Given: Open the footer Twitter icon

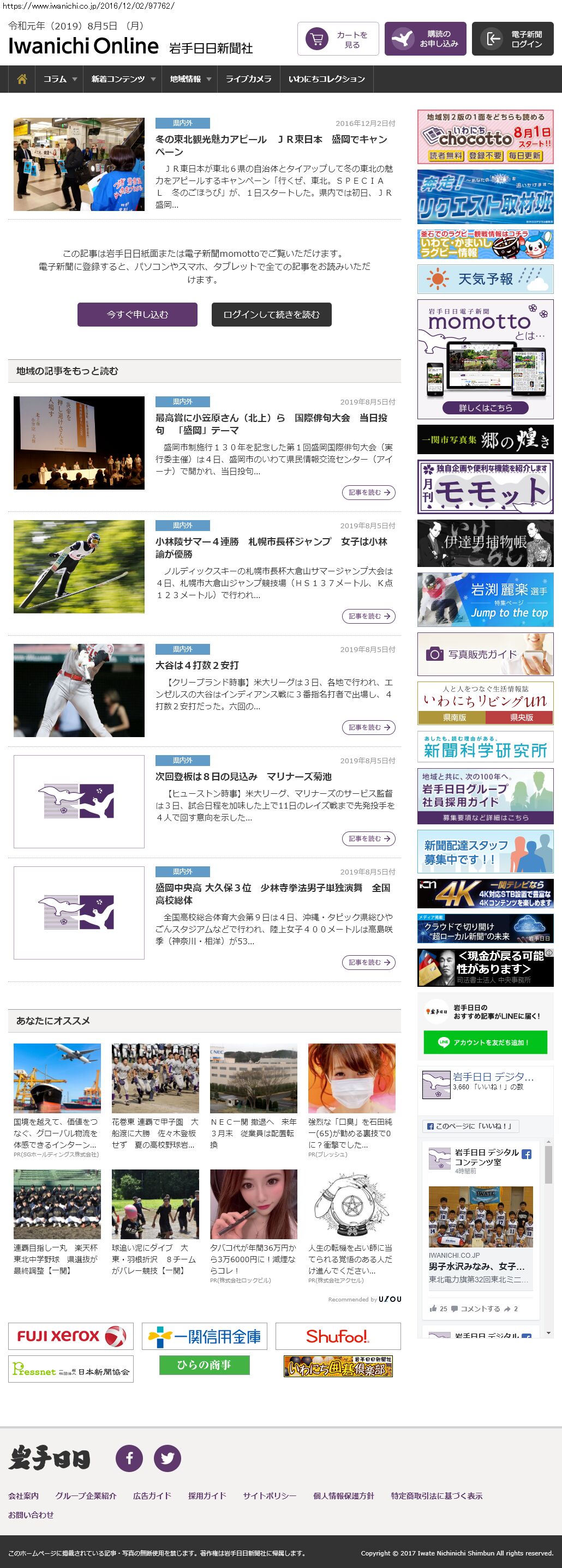Looking at the screenshot, I should tap(167, 1458).
